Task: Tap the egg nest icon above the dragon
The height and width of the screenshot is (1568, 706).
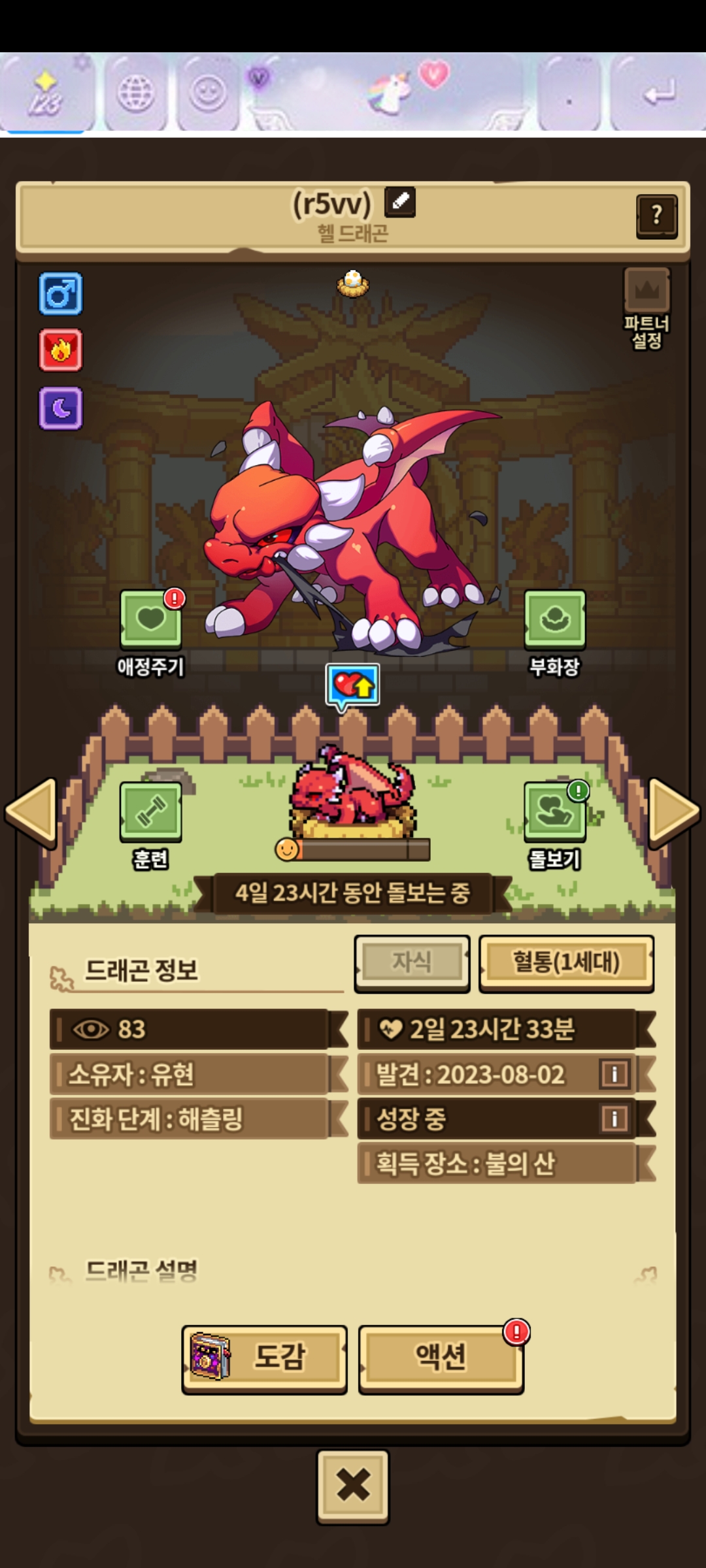Action: (x=353, y=284)
